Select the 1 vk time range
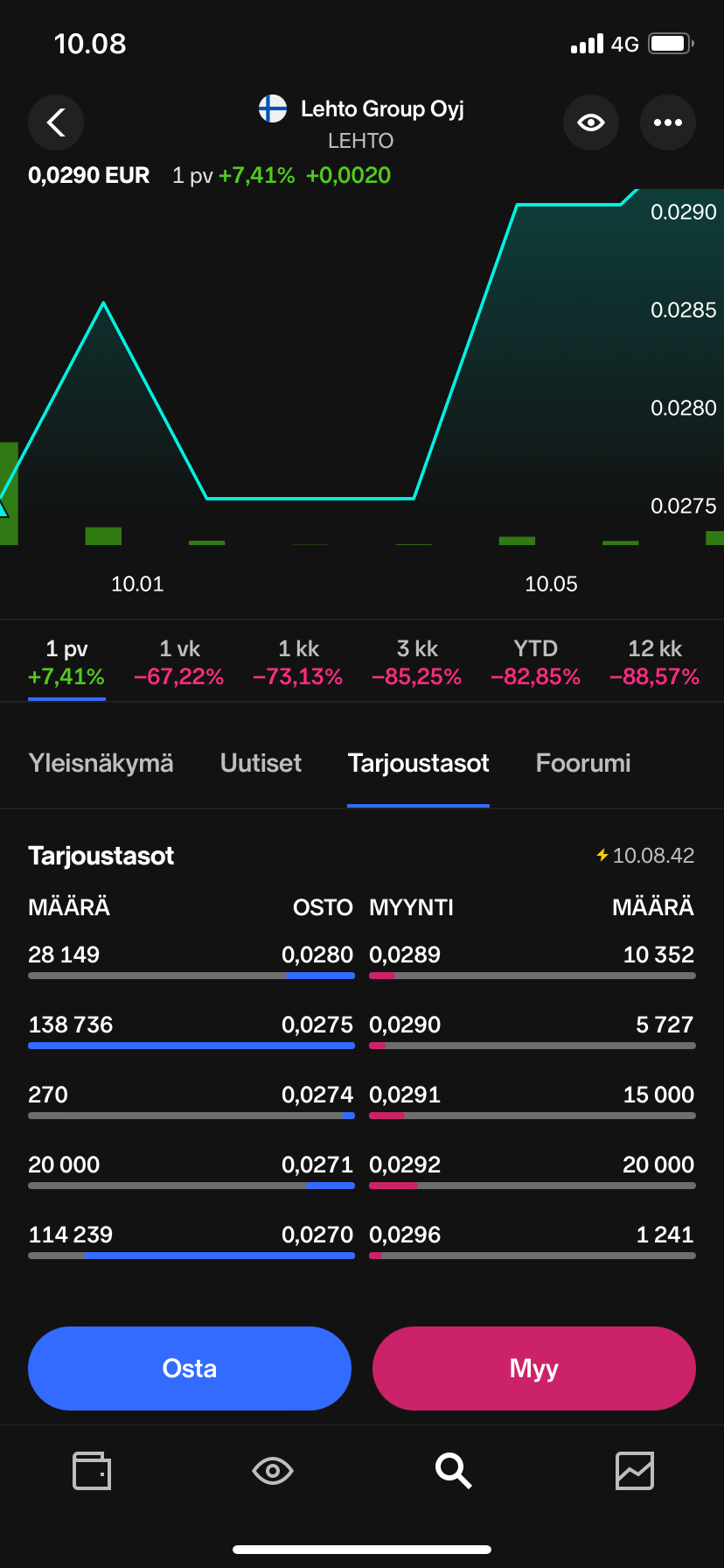 [179, 662]
